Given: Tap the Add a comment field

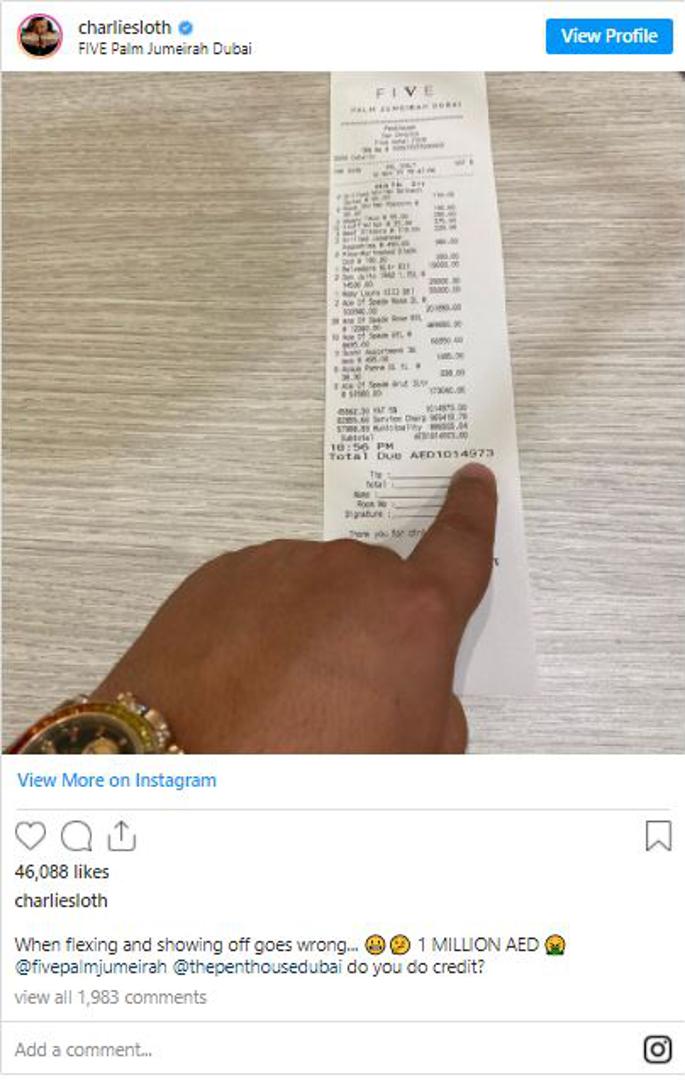Looking at the screenshot, I should (300, 1050).
